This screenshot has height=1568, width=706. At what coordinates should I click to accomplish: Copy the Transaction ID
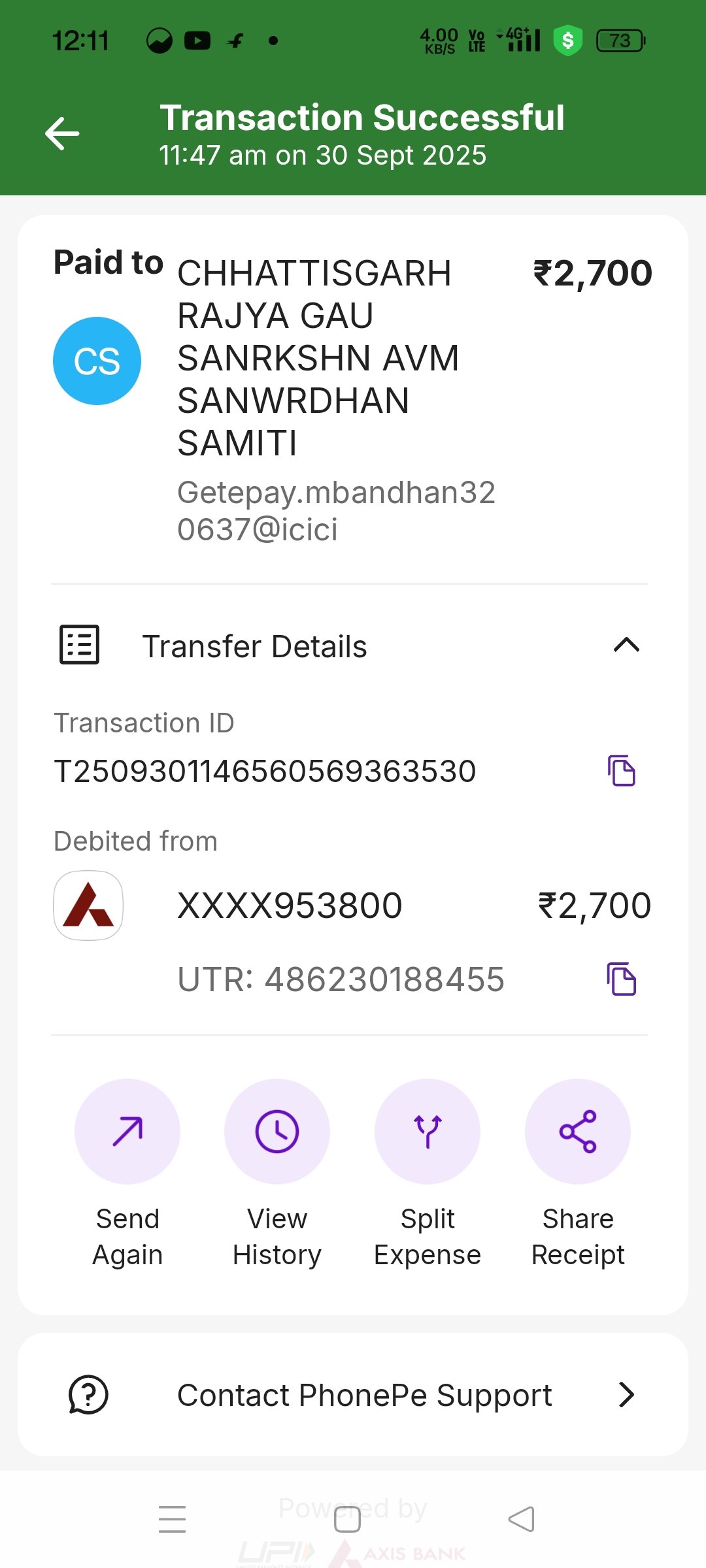(x=621, y=771)
